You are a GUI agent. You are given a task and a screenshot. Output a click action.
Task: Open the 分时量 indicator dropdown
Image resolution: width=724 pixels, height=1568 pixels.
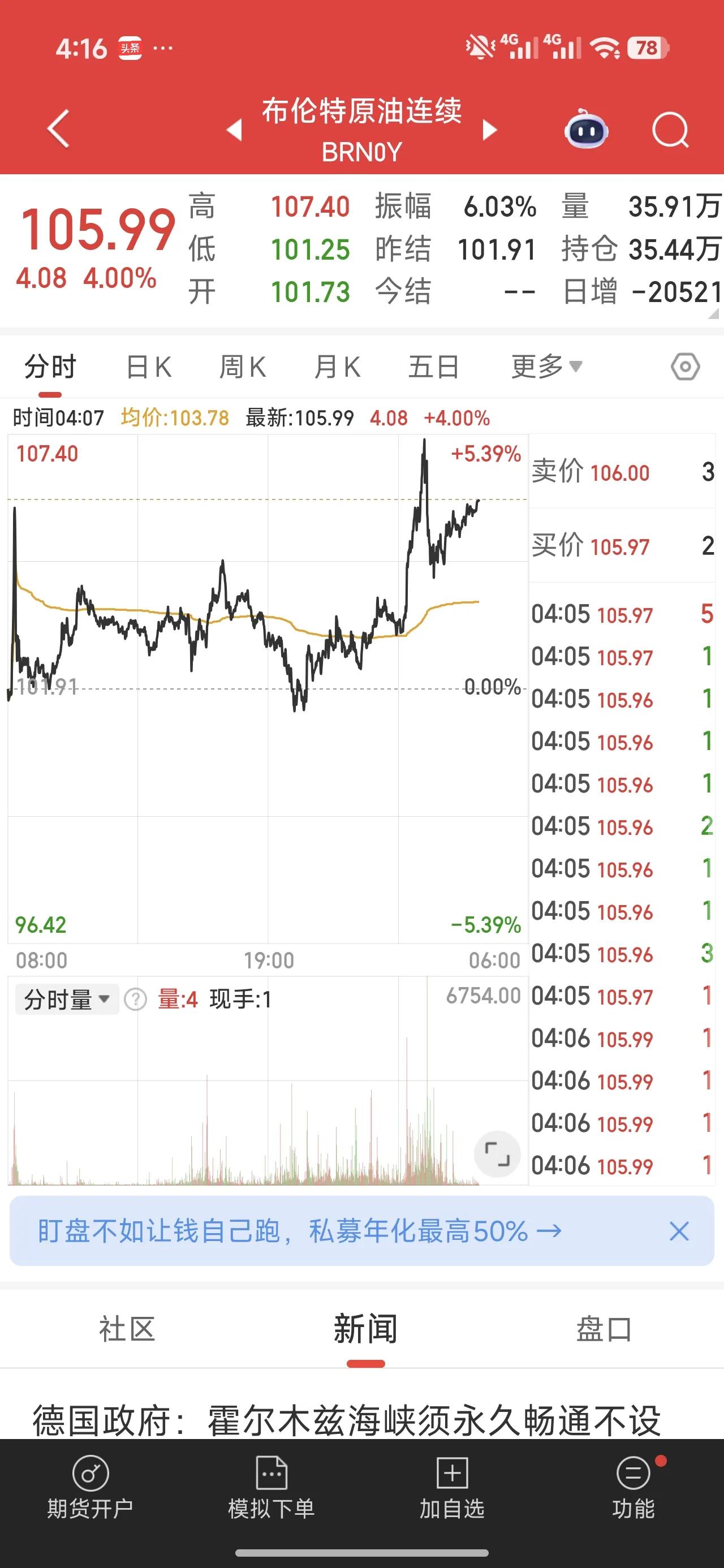coord(66,998)
